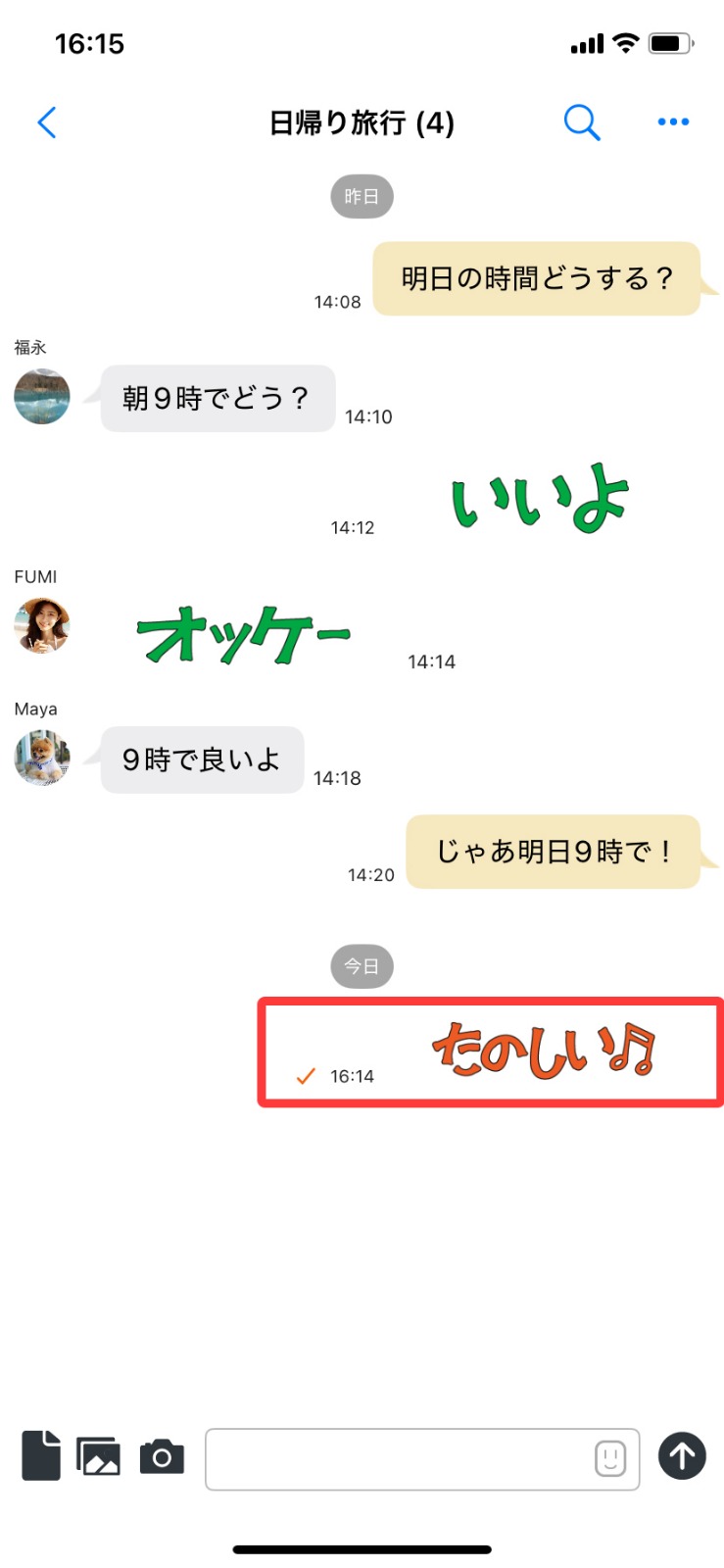The height and width of the screenshot is (1568, 724).
Task: Open the sticker/emoji picker
Action: pos(610,1458)
